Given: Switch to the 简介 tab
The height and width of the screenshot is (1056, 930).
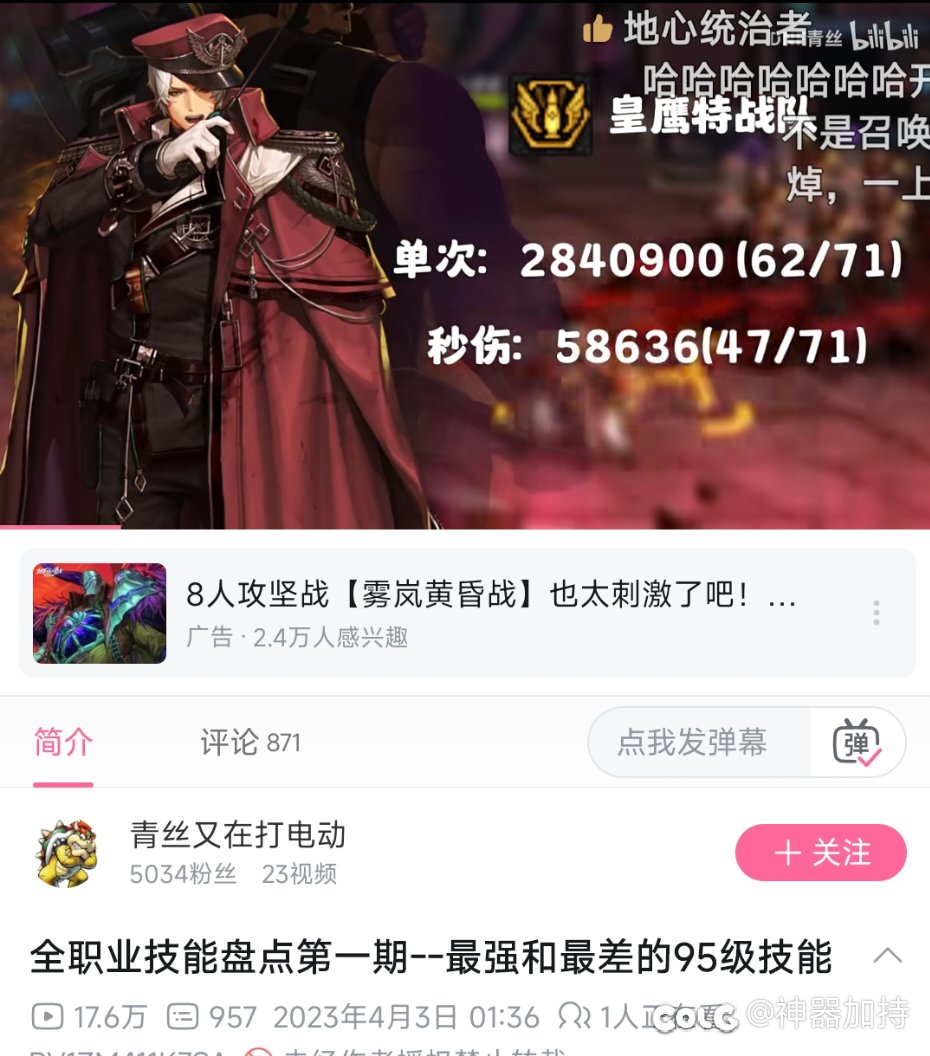Looking at the screenshot, I should coord(63,743).
